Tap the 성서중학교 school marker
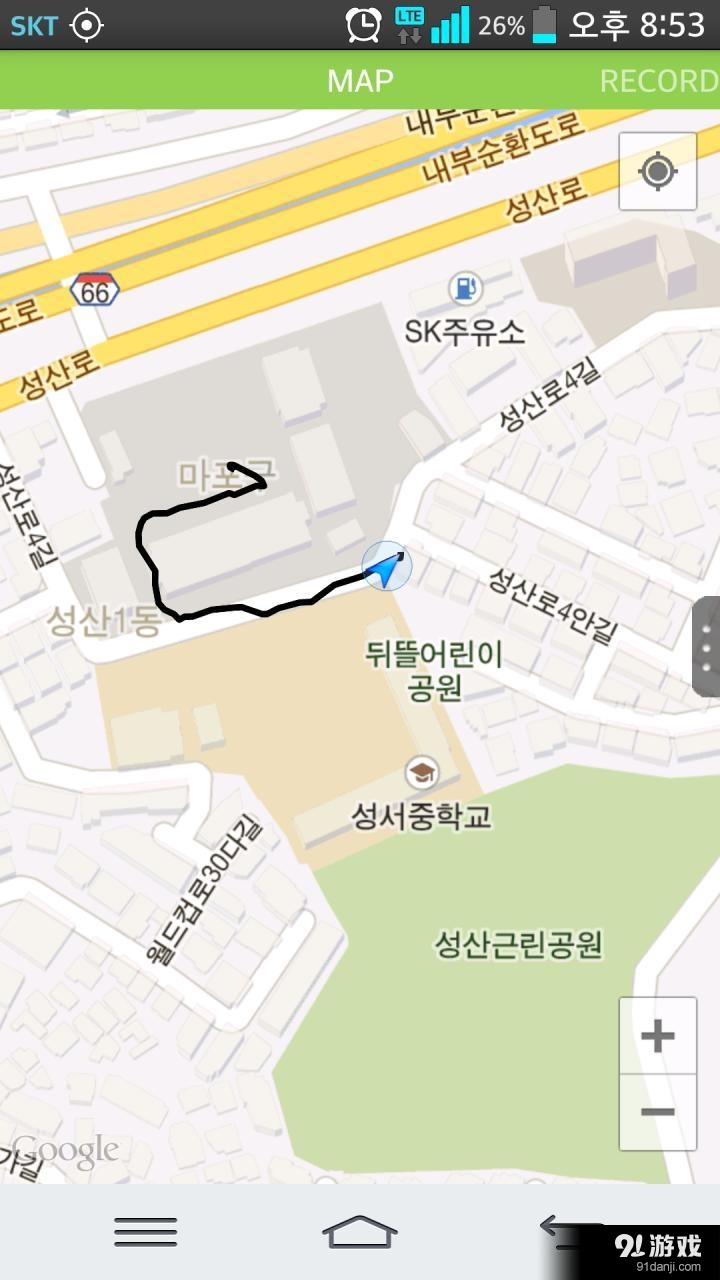The width and height of the screenshot is (720, 1280). (422, 773)
